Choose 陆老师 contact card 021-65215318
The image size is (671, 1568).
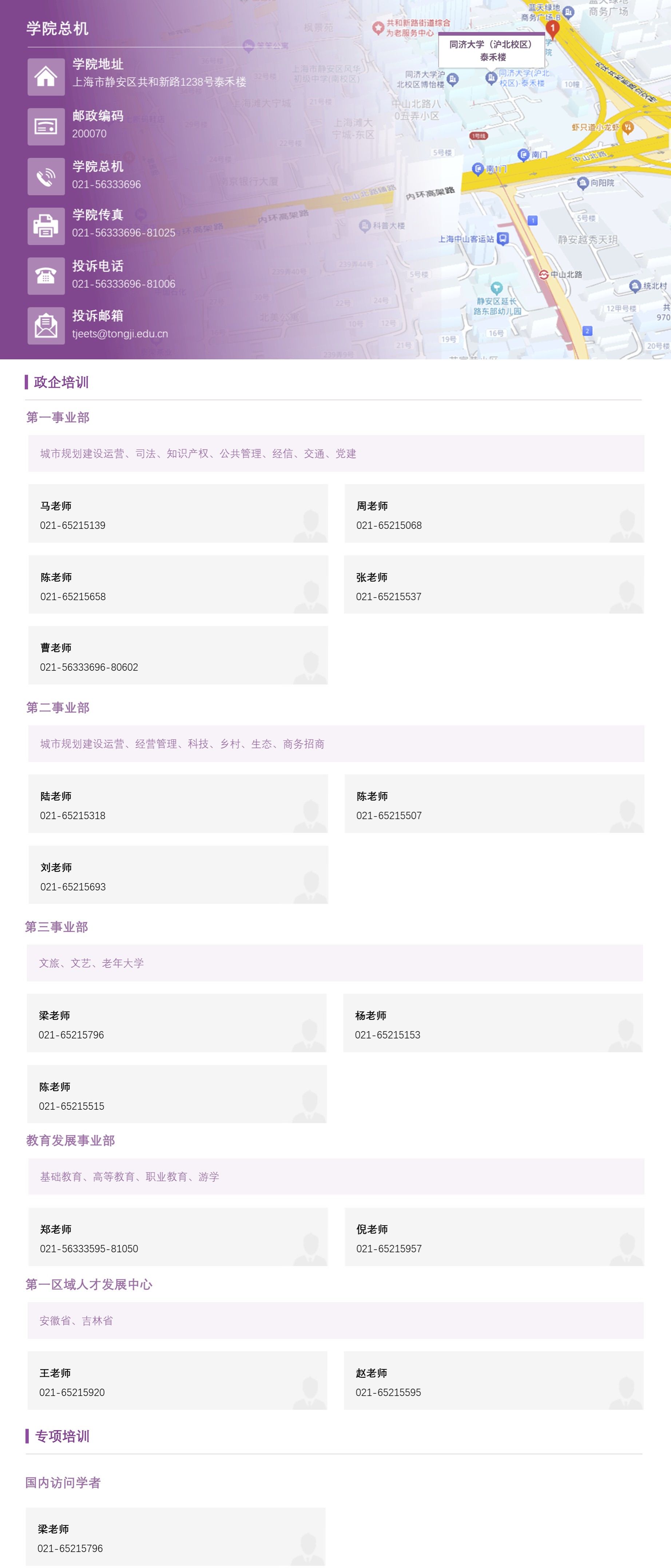pos(178,803)
